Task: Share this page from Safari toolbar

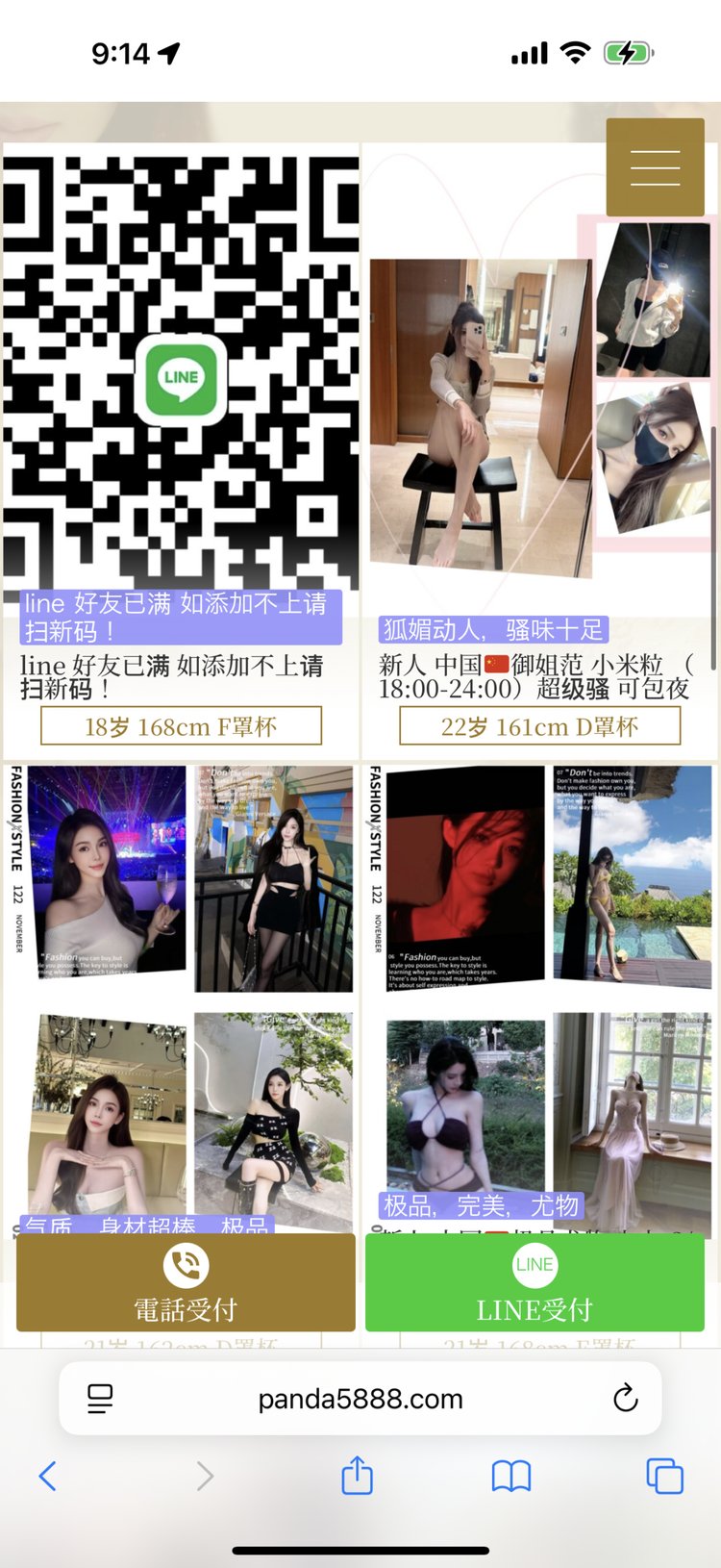Action: (x=357, y=1476)
